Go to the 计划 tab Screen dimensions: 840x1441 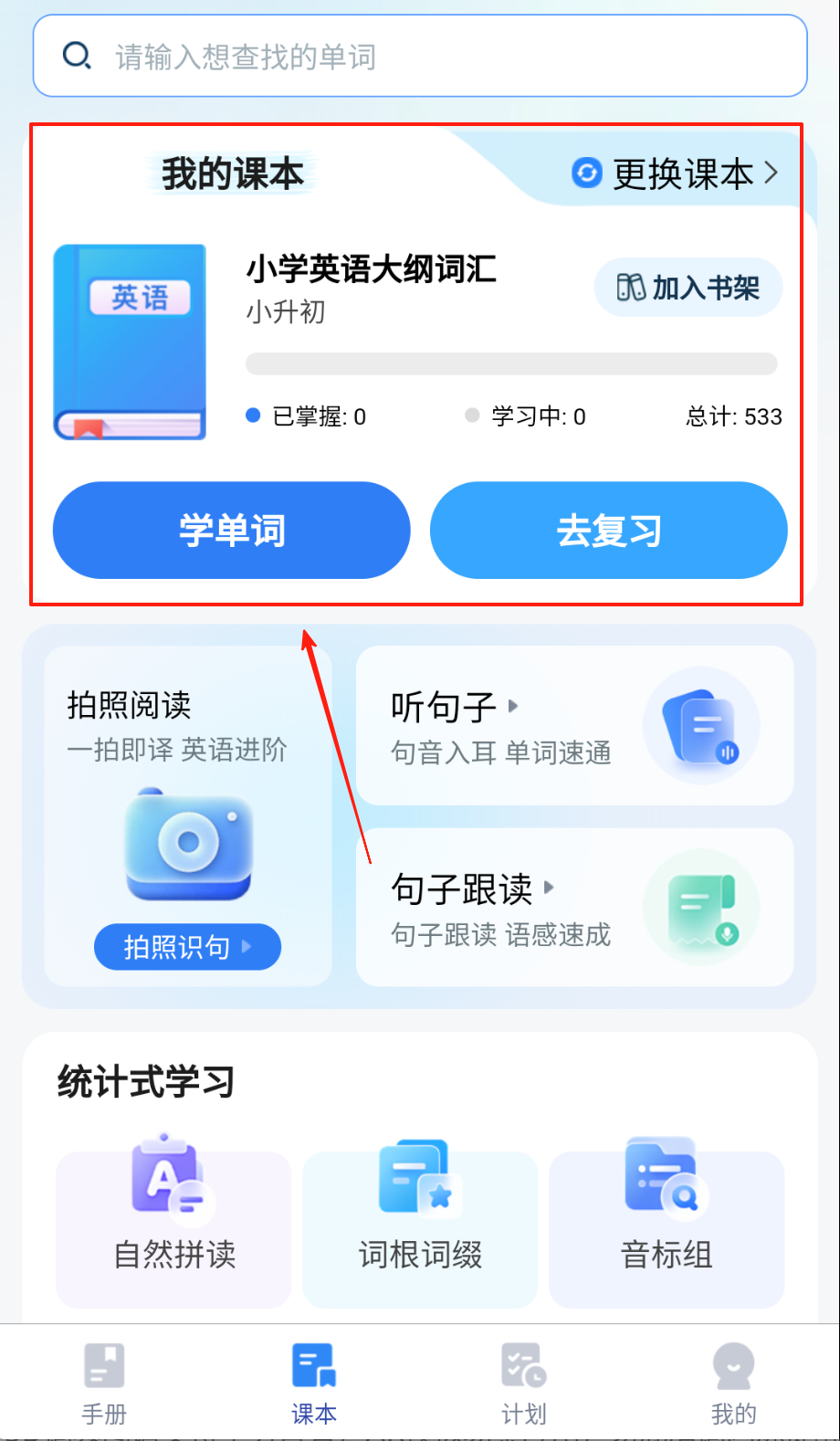tap(524, 1383)
